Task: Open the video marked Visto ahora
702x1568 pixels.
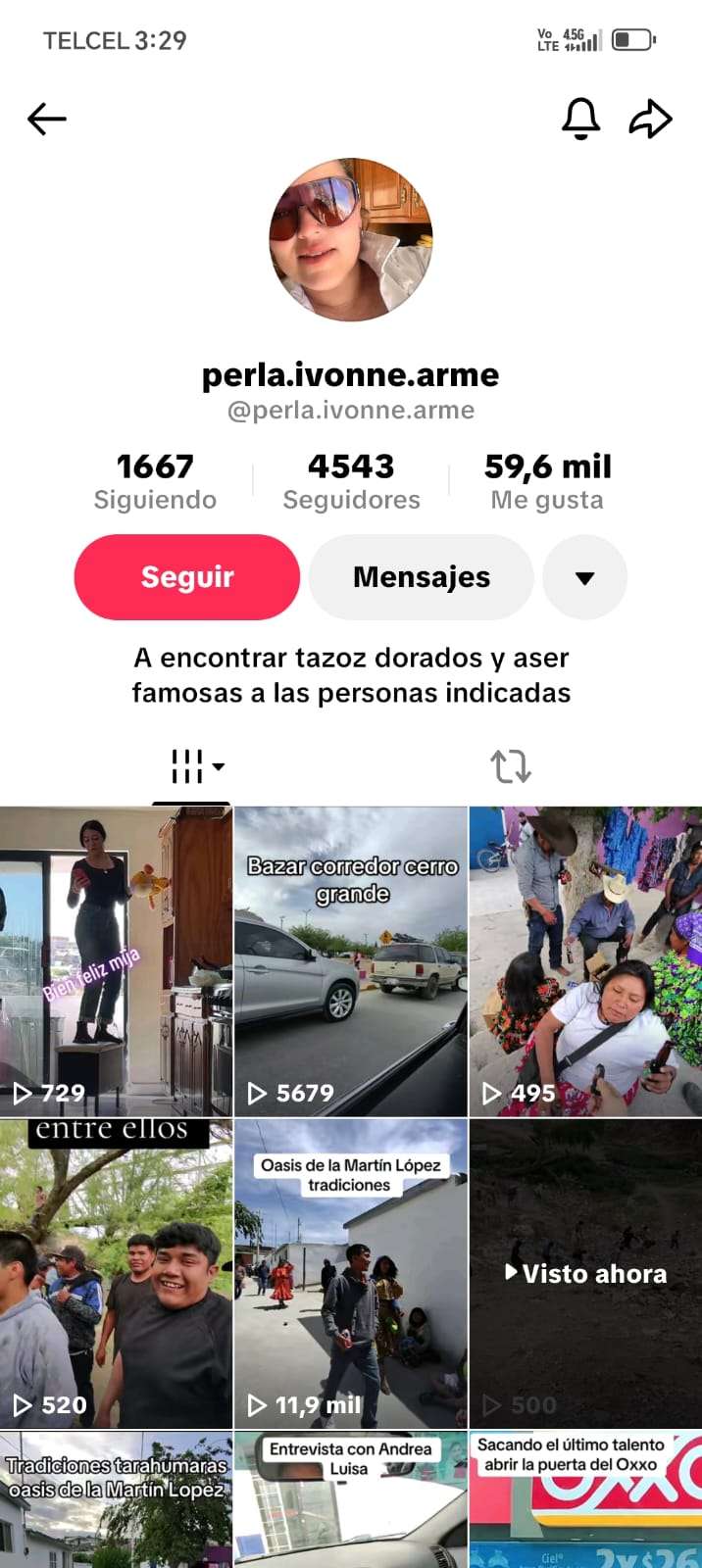Action: click(x=585, y=1274)
